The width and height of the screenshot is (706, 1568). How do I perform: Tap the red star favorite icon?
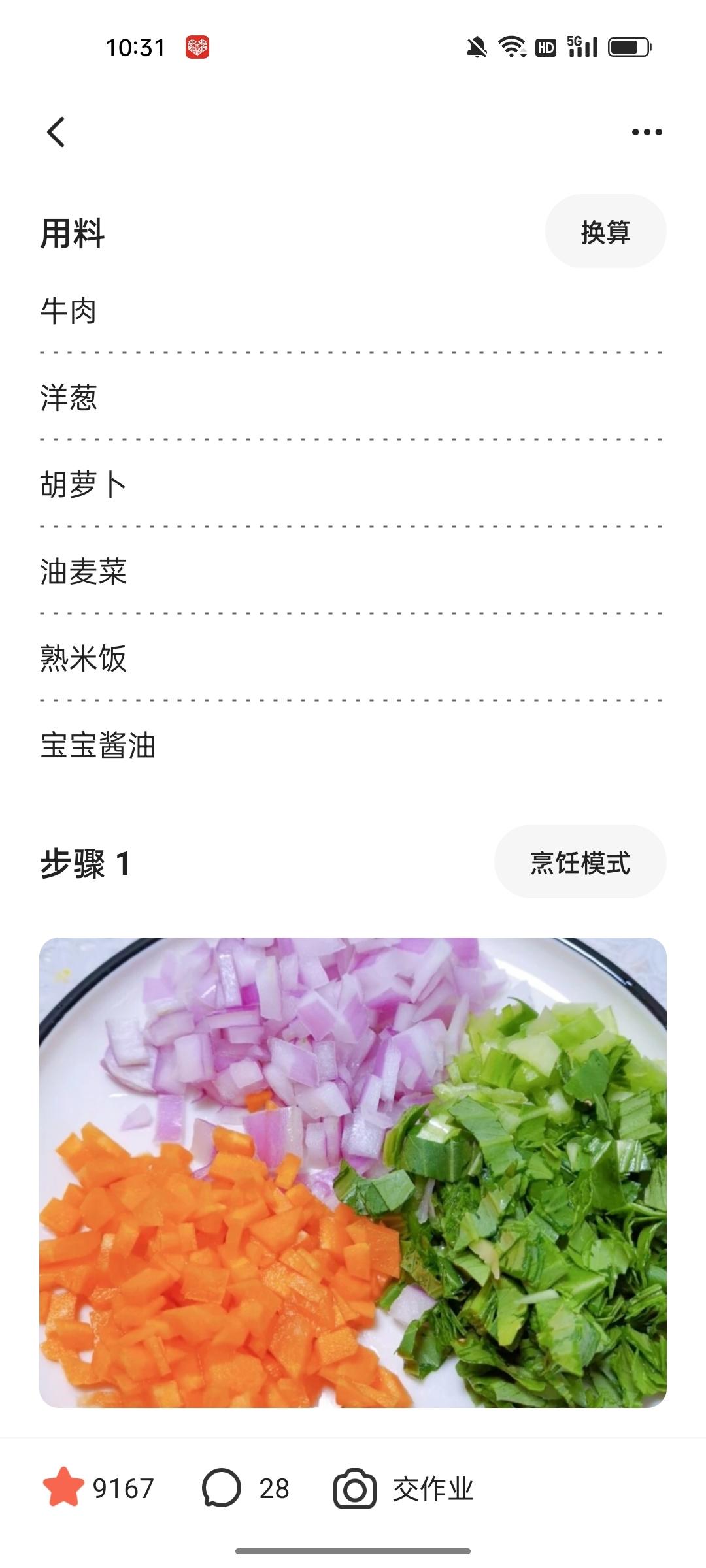(63, 1489)
